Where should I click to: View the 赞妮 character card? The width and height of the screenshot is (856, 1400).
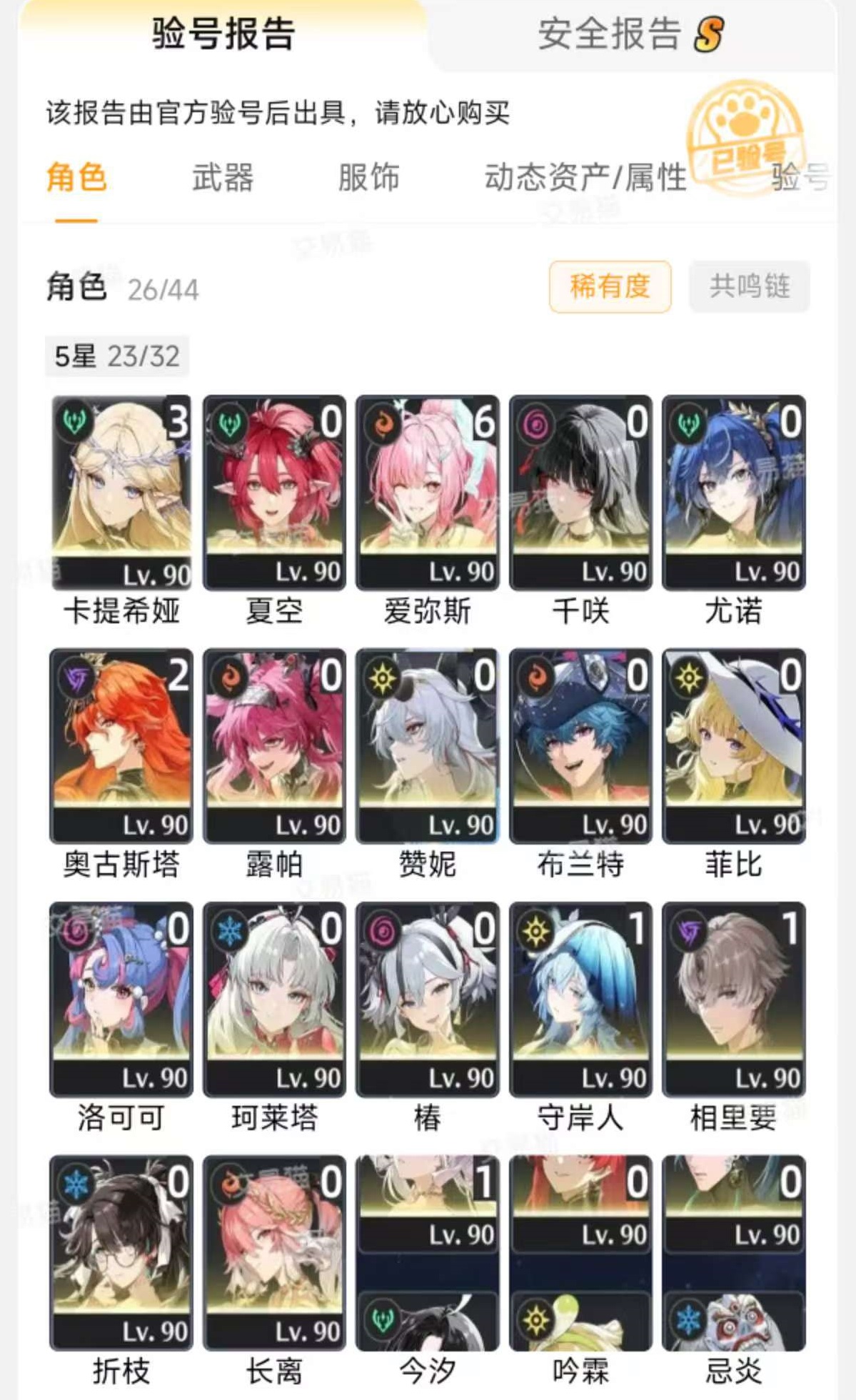point(427,746)
